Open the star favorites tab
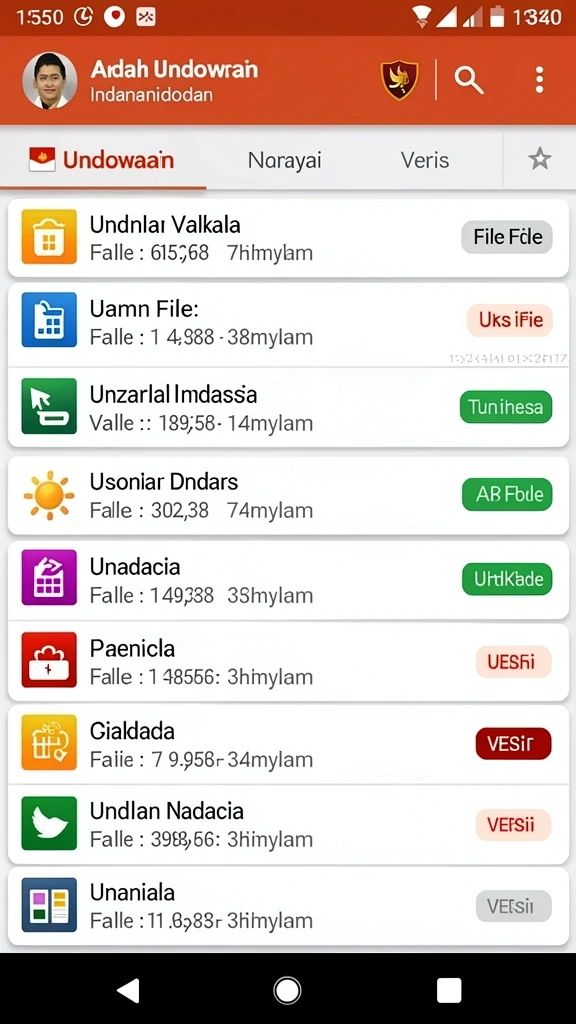Viewport: 576px width, 1024px height. [539, 159]
